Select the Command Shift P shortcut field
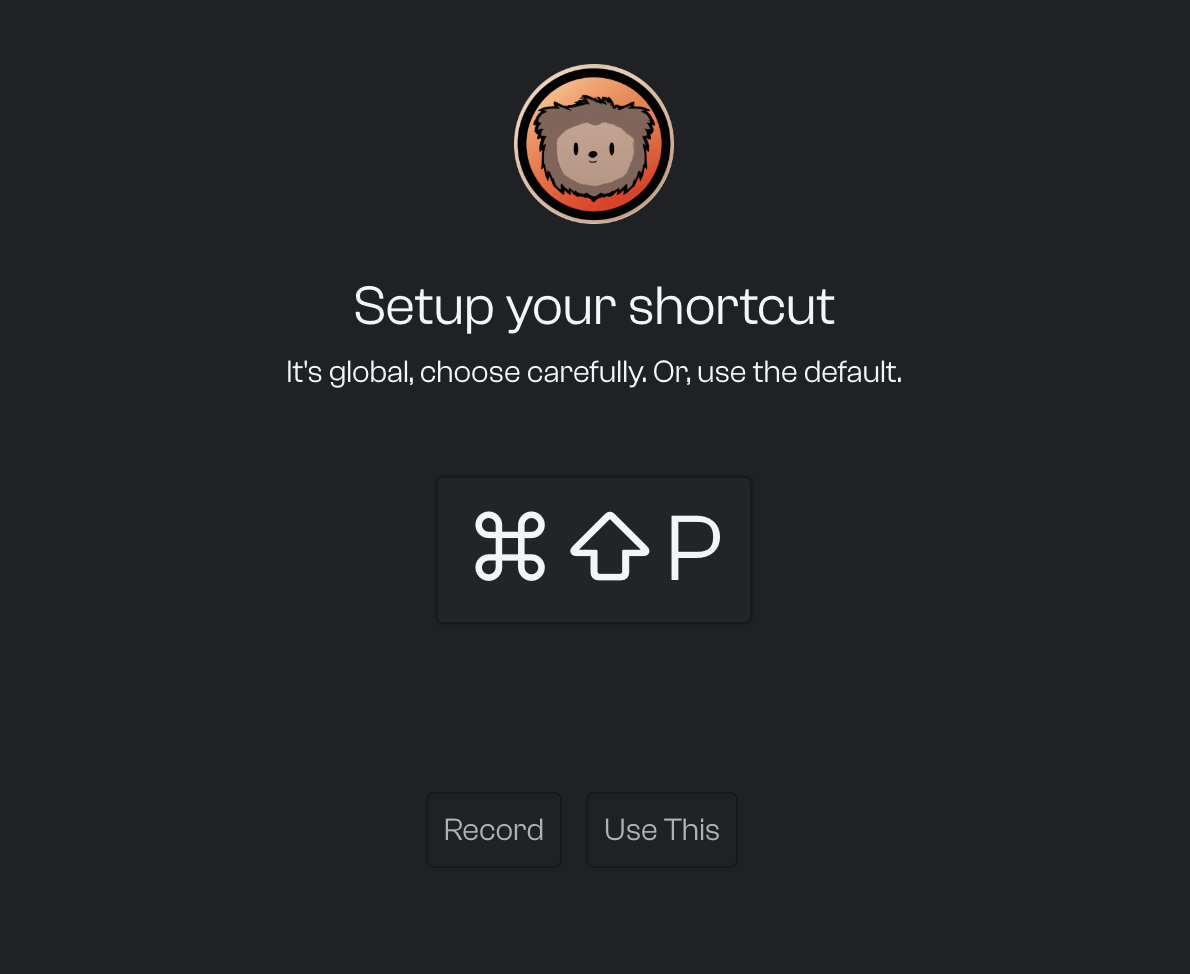This screenshot has height=974, width=1190. [594, 550]
